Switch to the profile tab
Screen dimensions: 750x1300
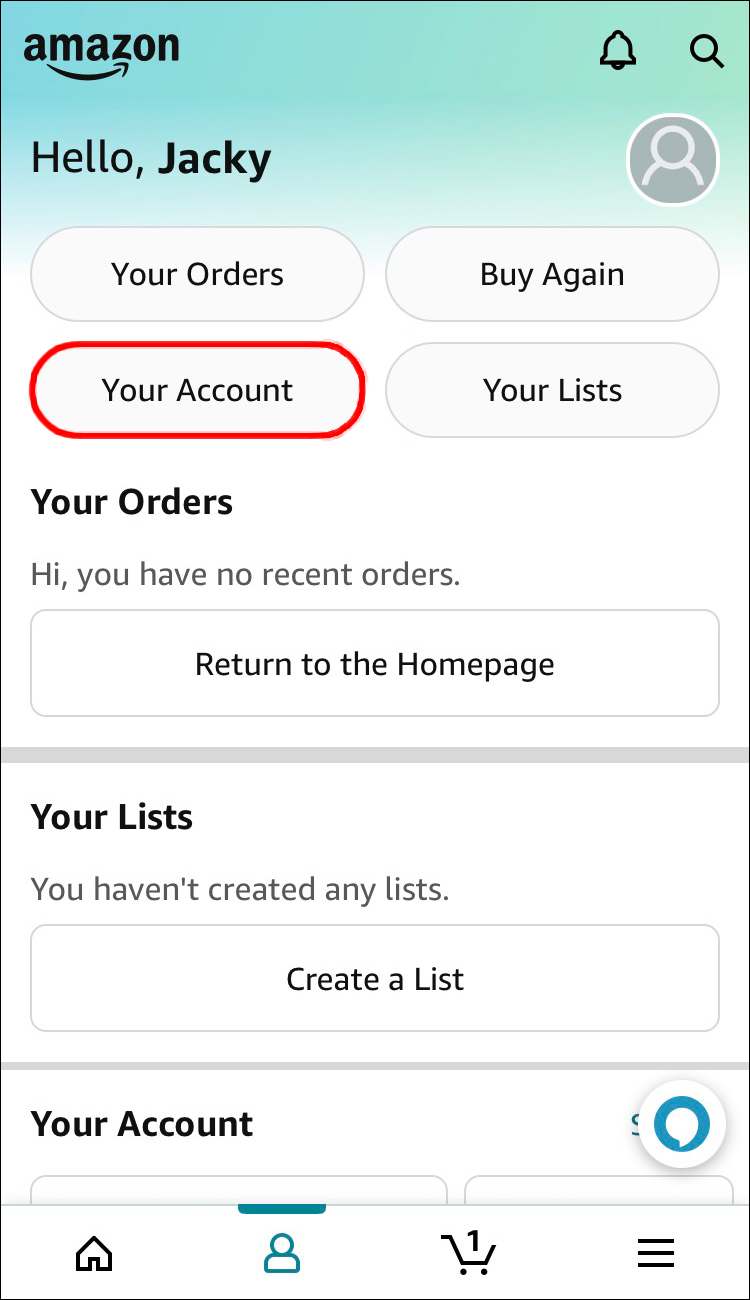coord(281,1252)
